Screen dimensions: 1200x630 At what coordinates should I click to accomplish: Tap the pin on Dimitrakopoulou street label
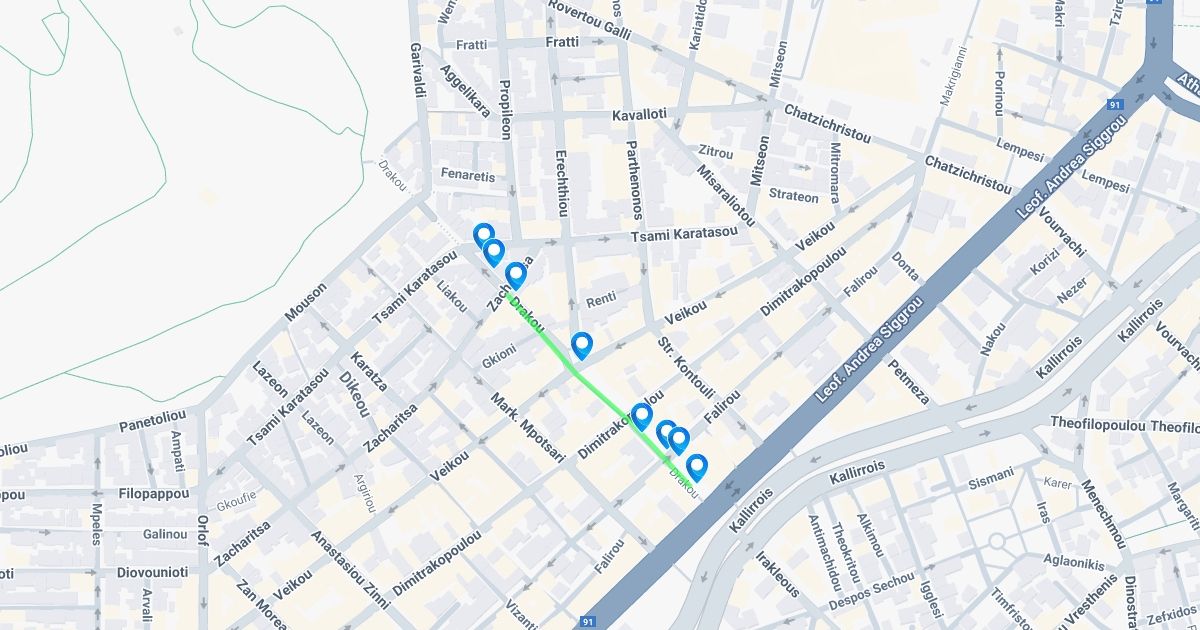pyautogui.click(x=642, y=415)
